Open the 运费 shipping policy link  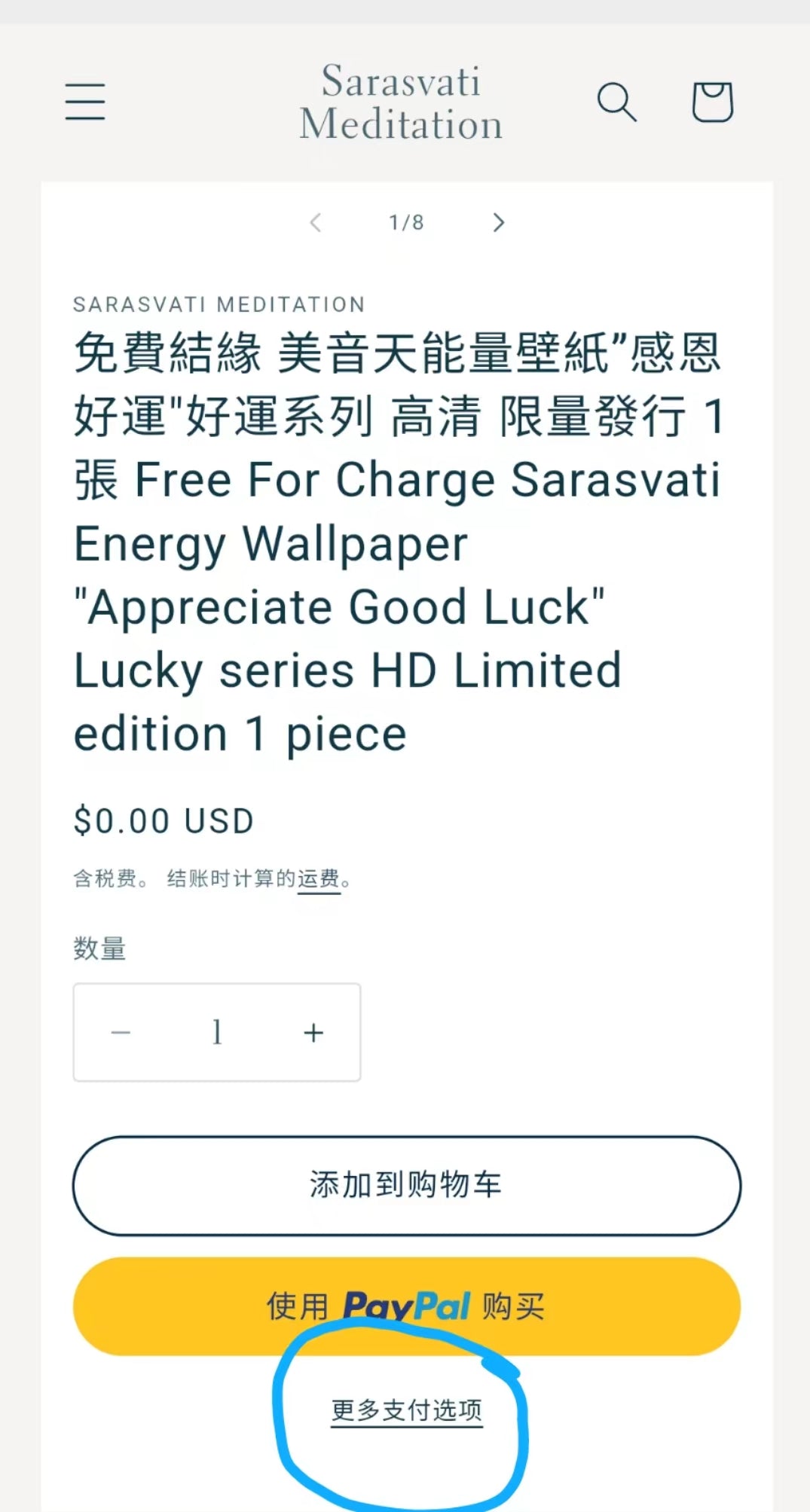tap(319, 879)
